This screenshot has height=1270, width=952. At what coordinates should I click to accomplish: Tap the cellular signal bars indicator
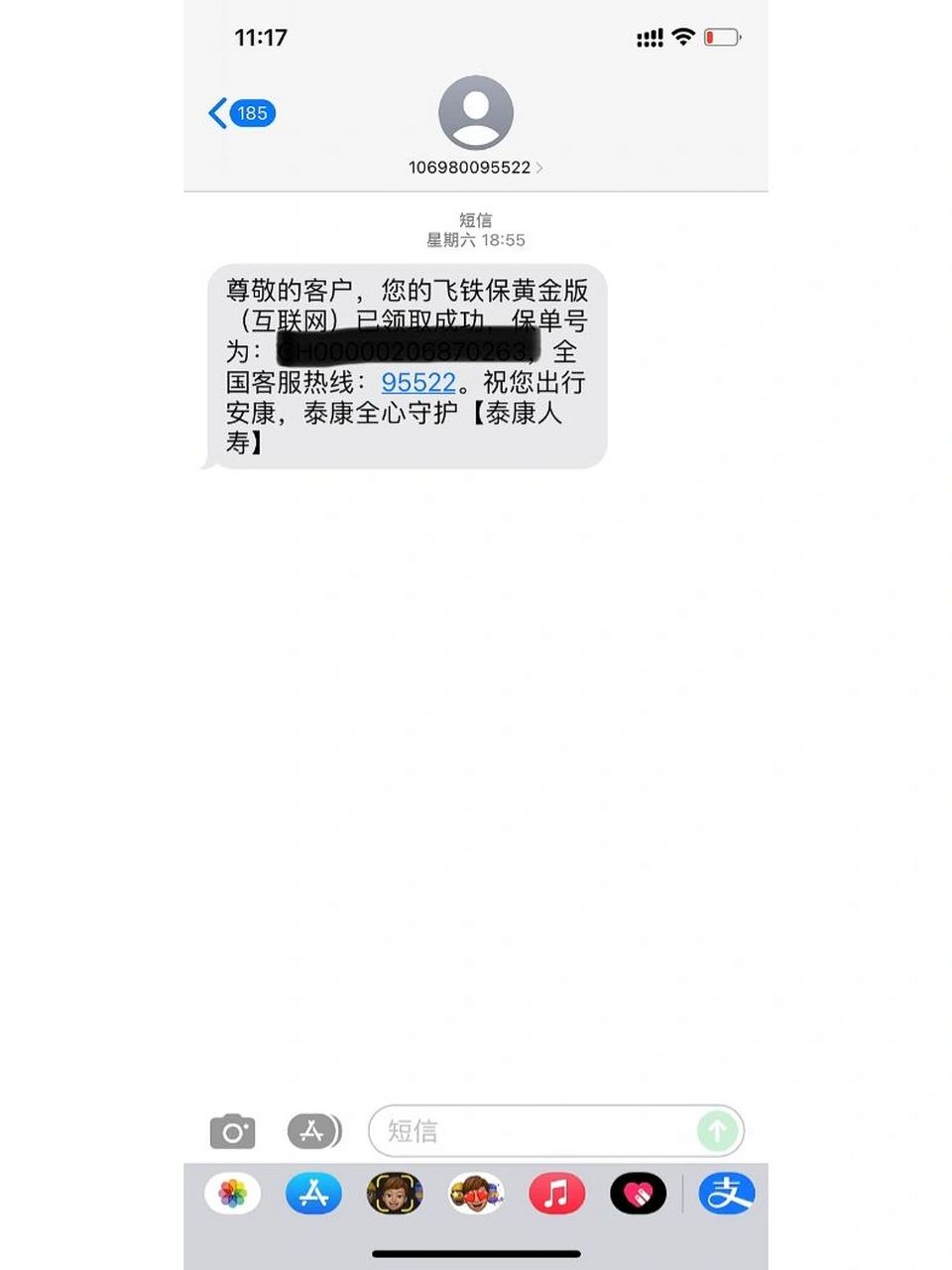[x=649, y=37]
